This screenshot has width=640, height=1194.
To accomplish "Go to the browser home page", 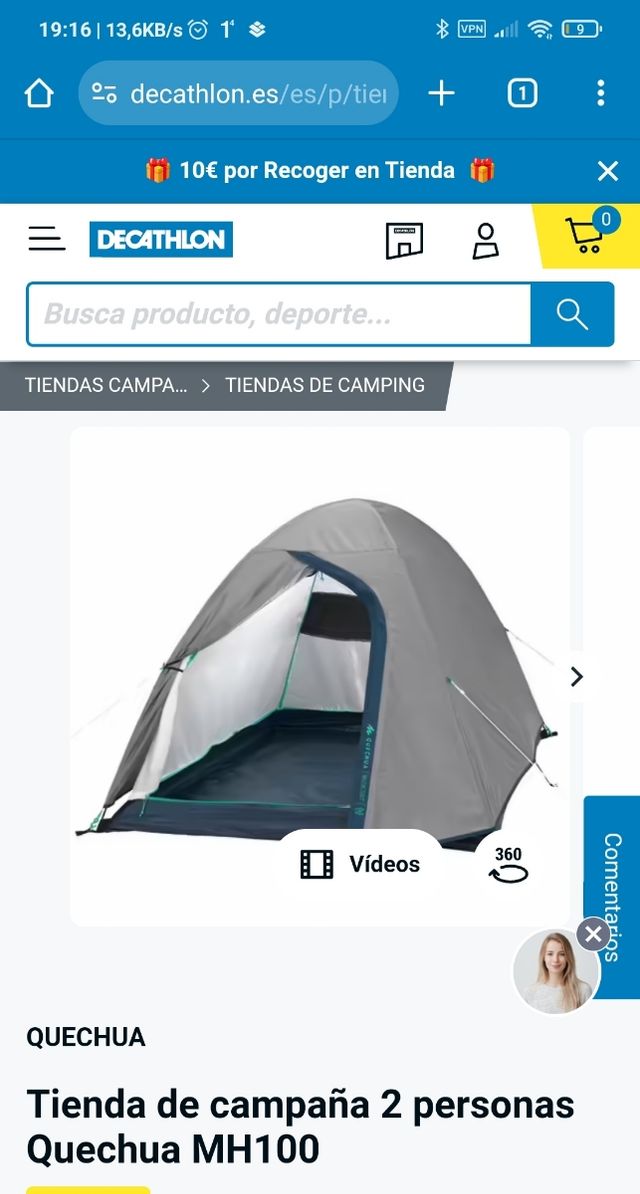I will click(x=39, y=94).
